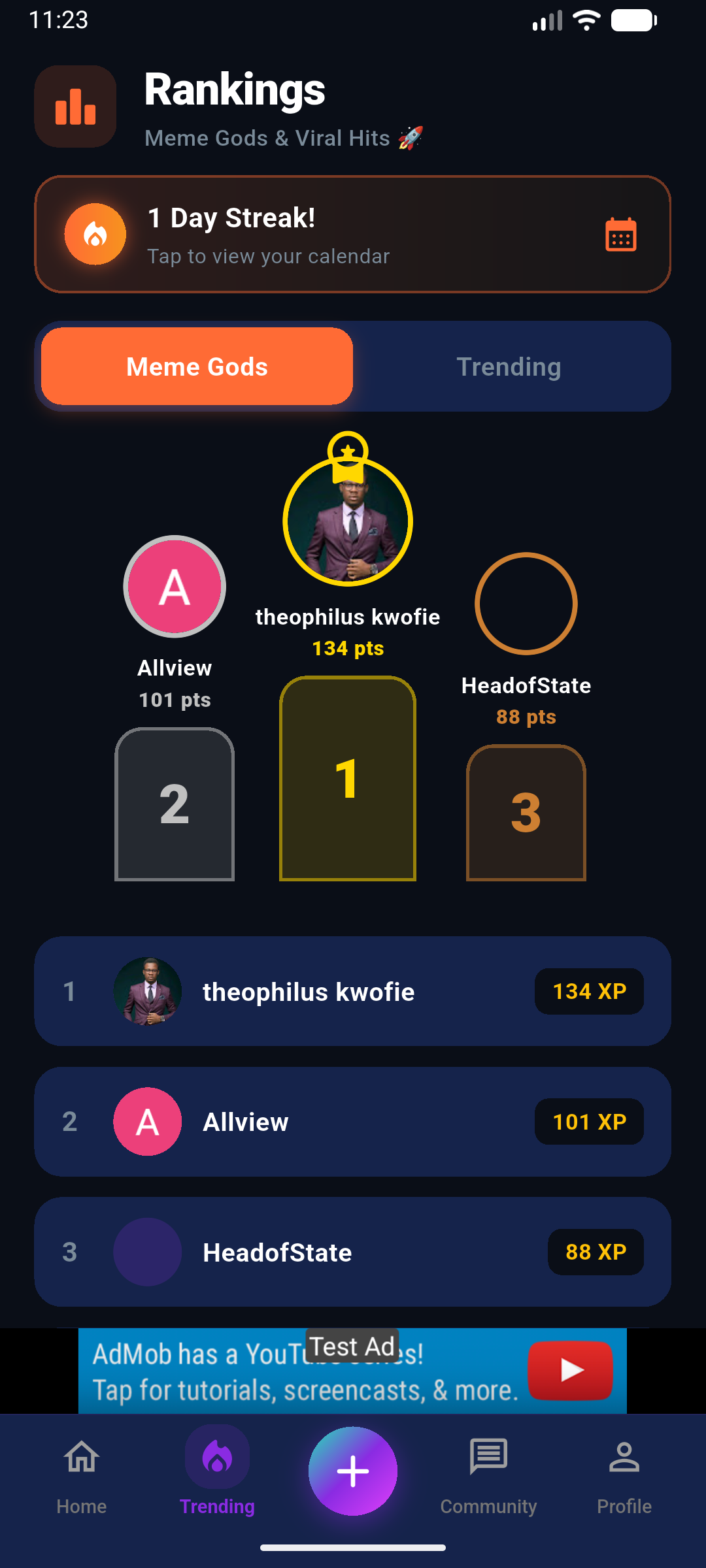The height and width of the screenshot is (1568, 706).
Task: Open HeadofState's row with 88 XP
Action: pyautogui.click(x=353, y=1252)
